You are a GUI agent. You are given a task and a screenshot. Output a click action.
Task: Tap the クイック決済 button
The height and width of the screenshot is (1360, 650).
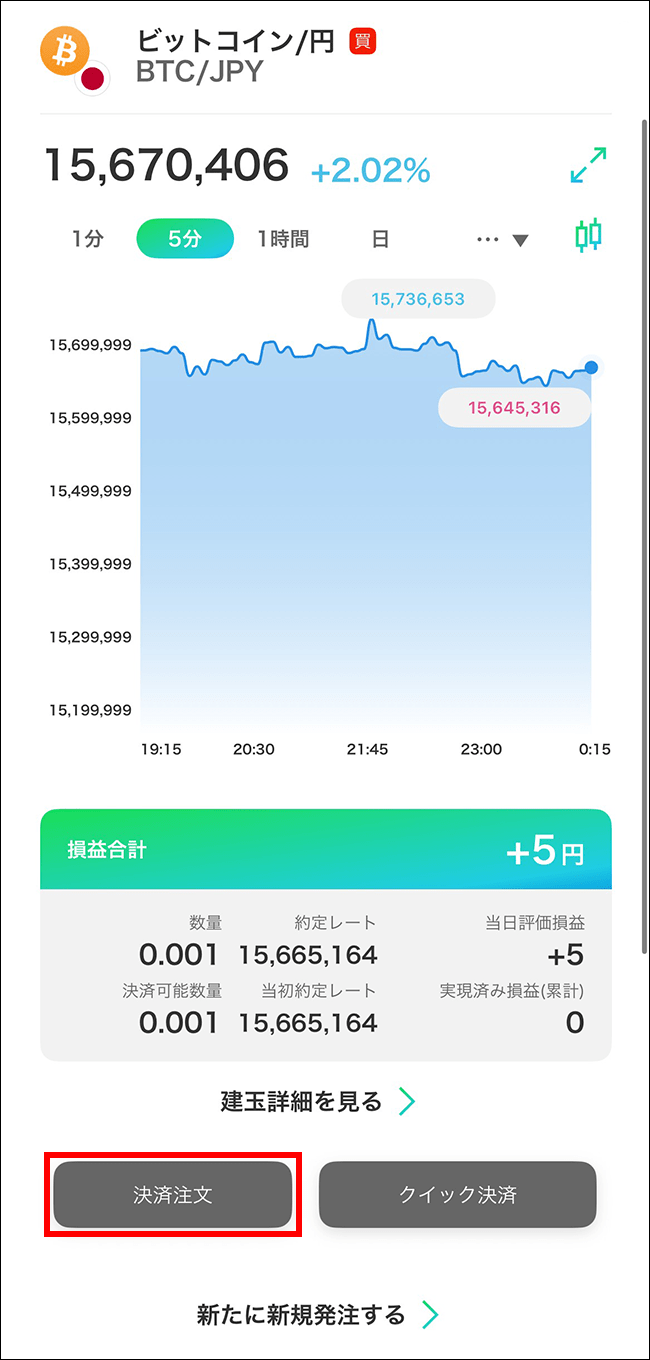coord(457,1194)
